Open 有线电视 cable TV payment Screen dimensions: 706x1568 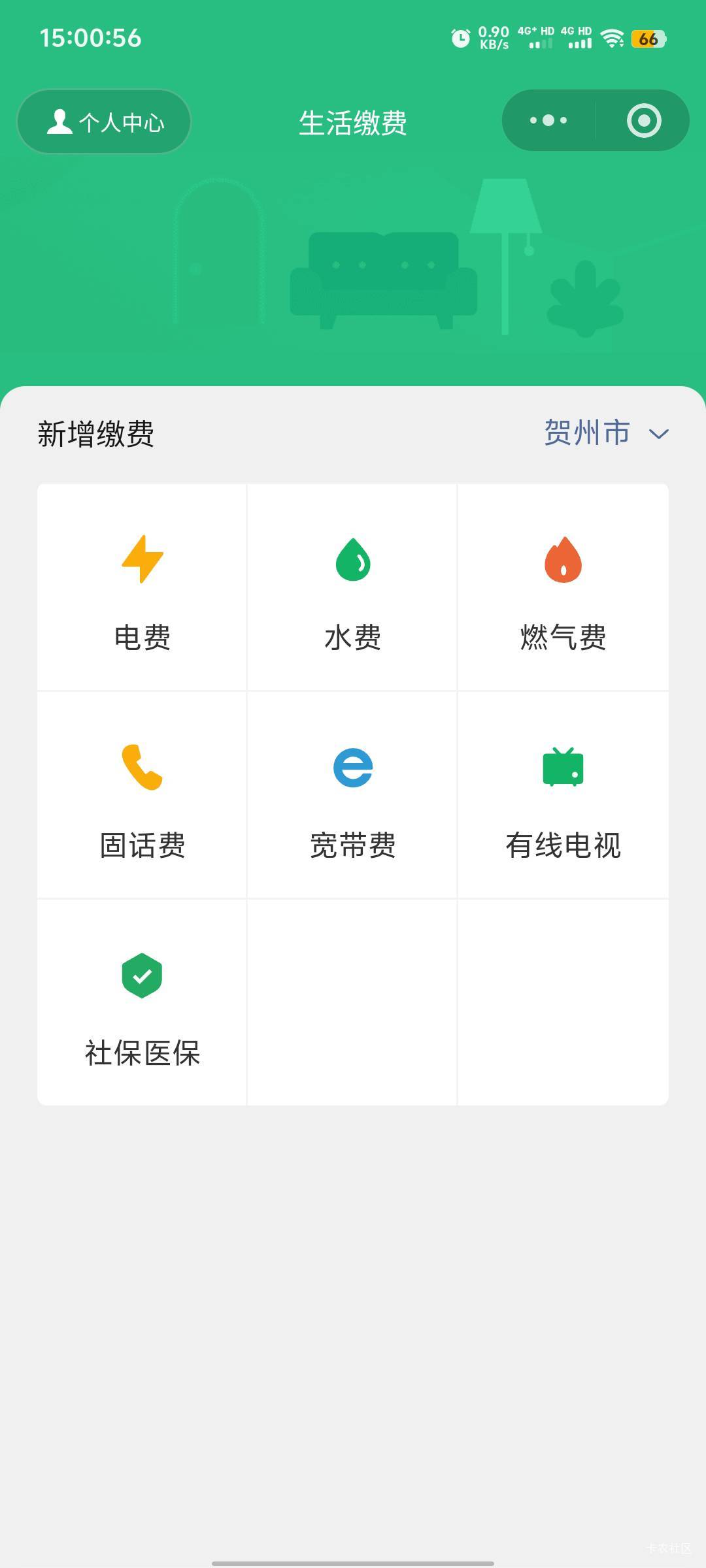point(563,795)
